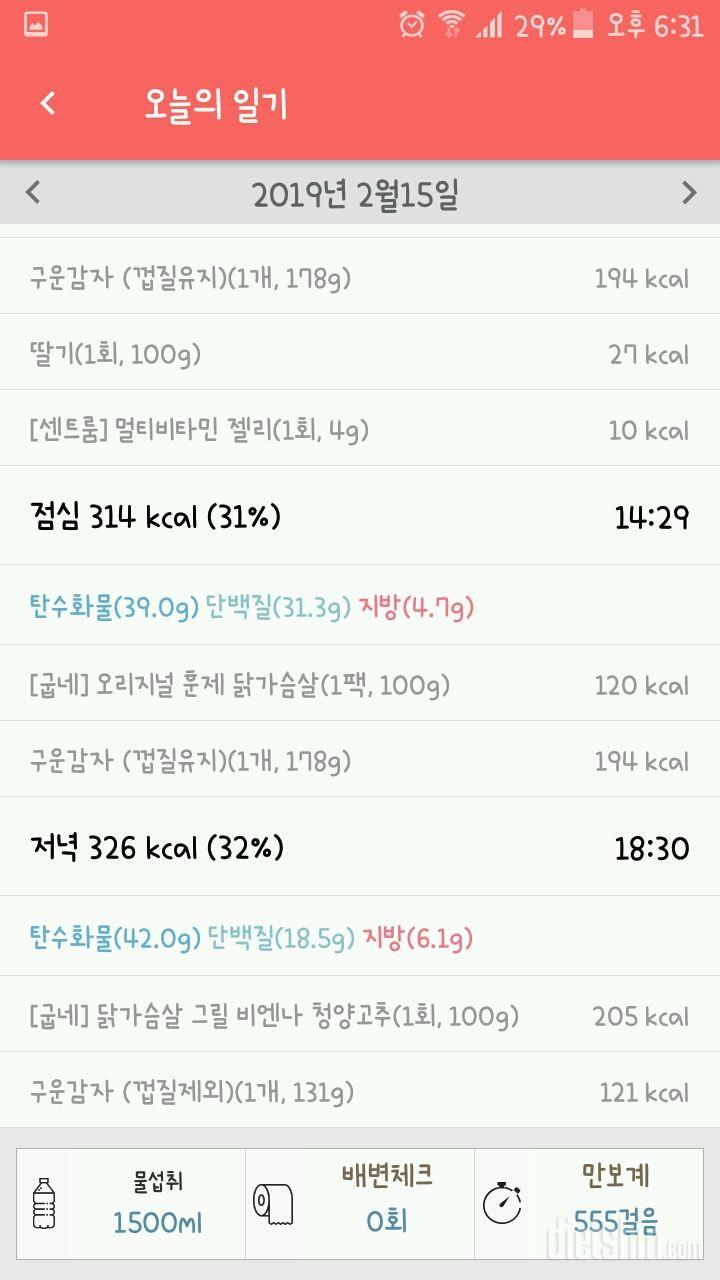Open the 점심 314 kcal meal header
This screenshot has height=1280, width=720.
pos(360,517)
